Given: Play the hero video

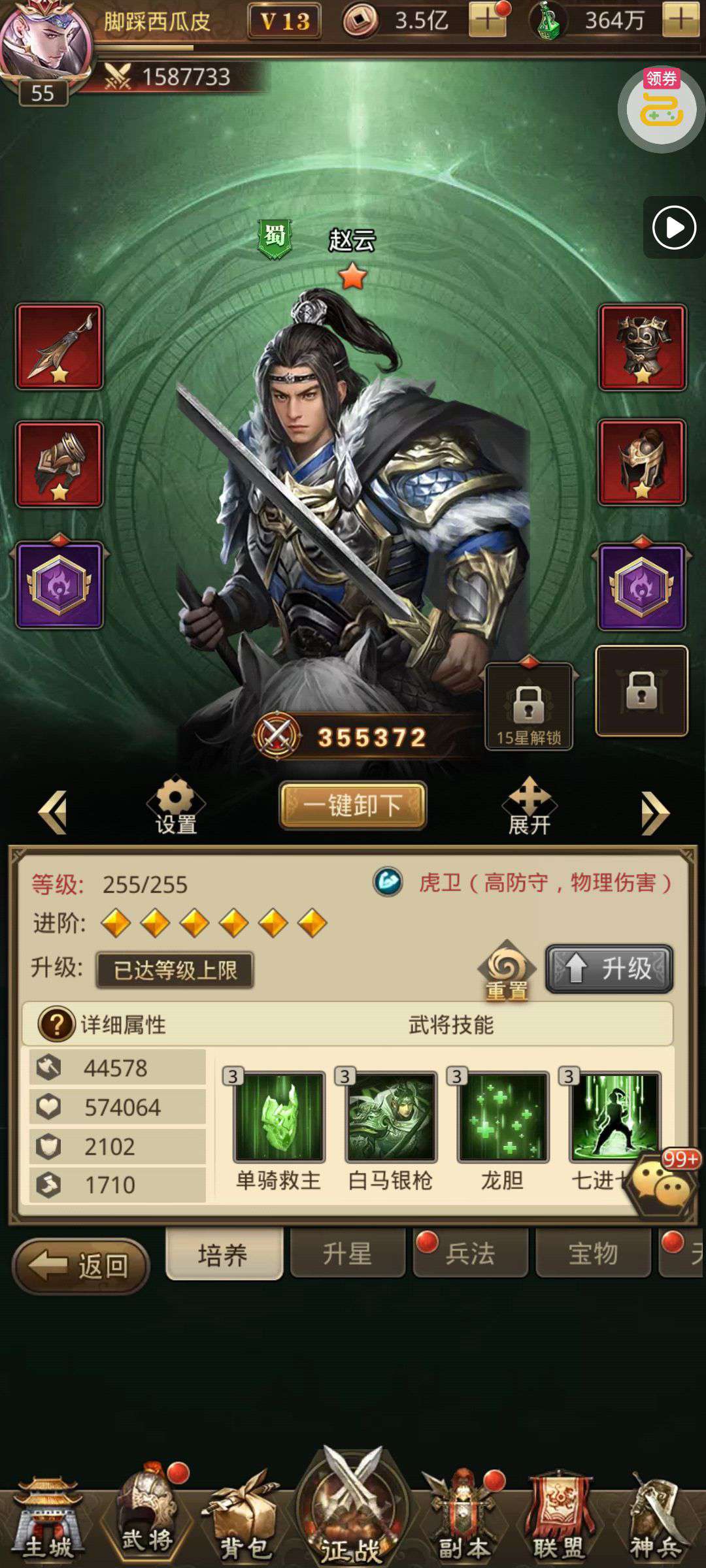Looking at the screenshot, I should tap(674, 227).
